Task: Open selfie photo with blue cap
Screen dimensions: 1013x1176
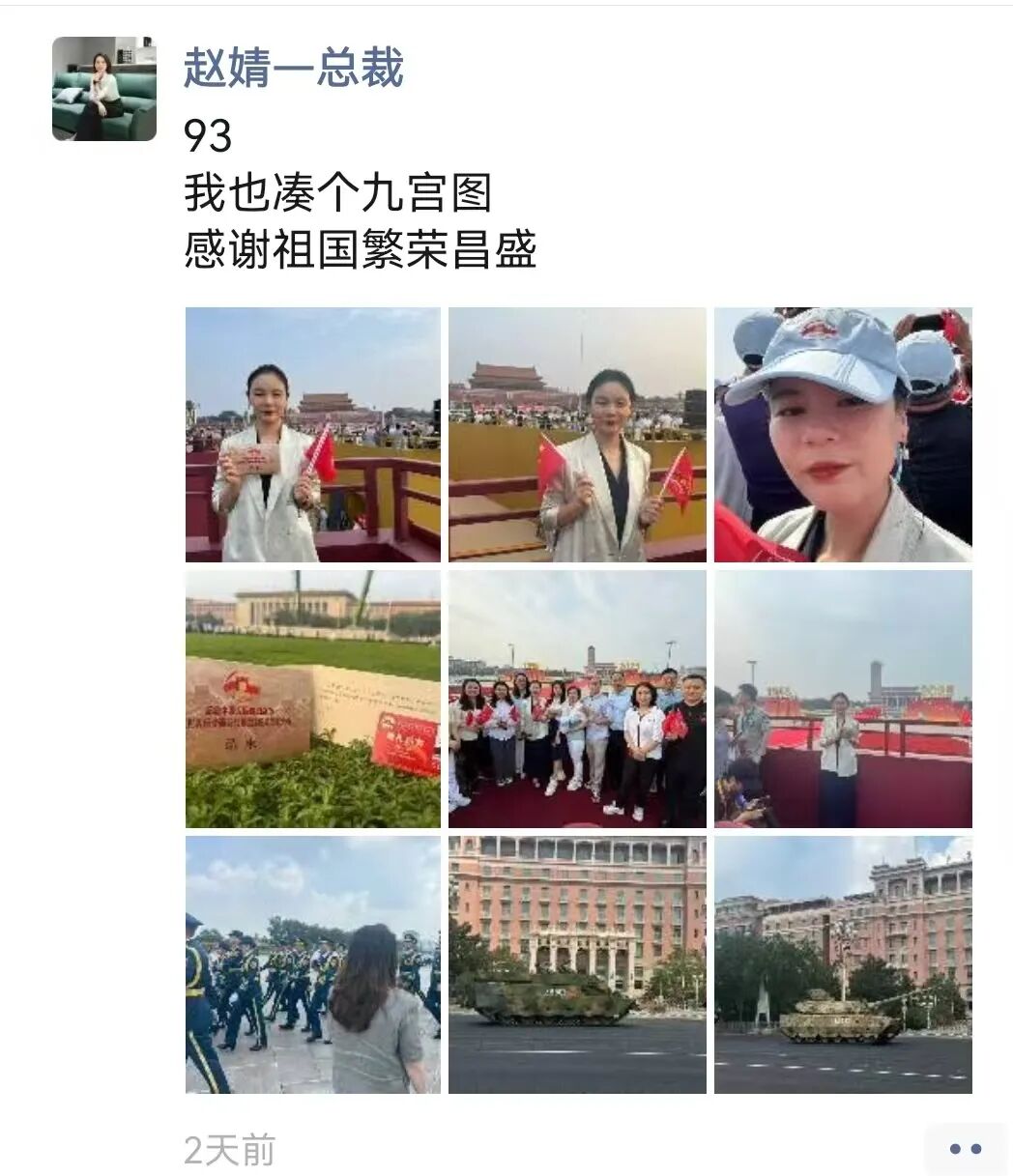Action: [x=842, y=434]
